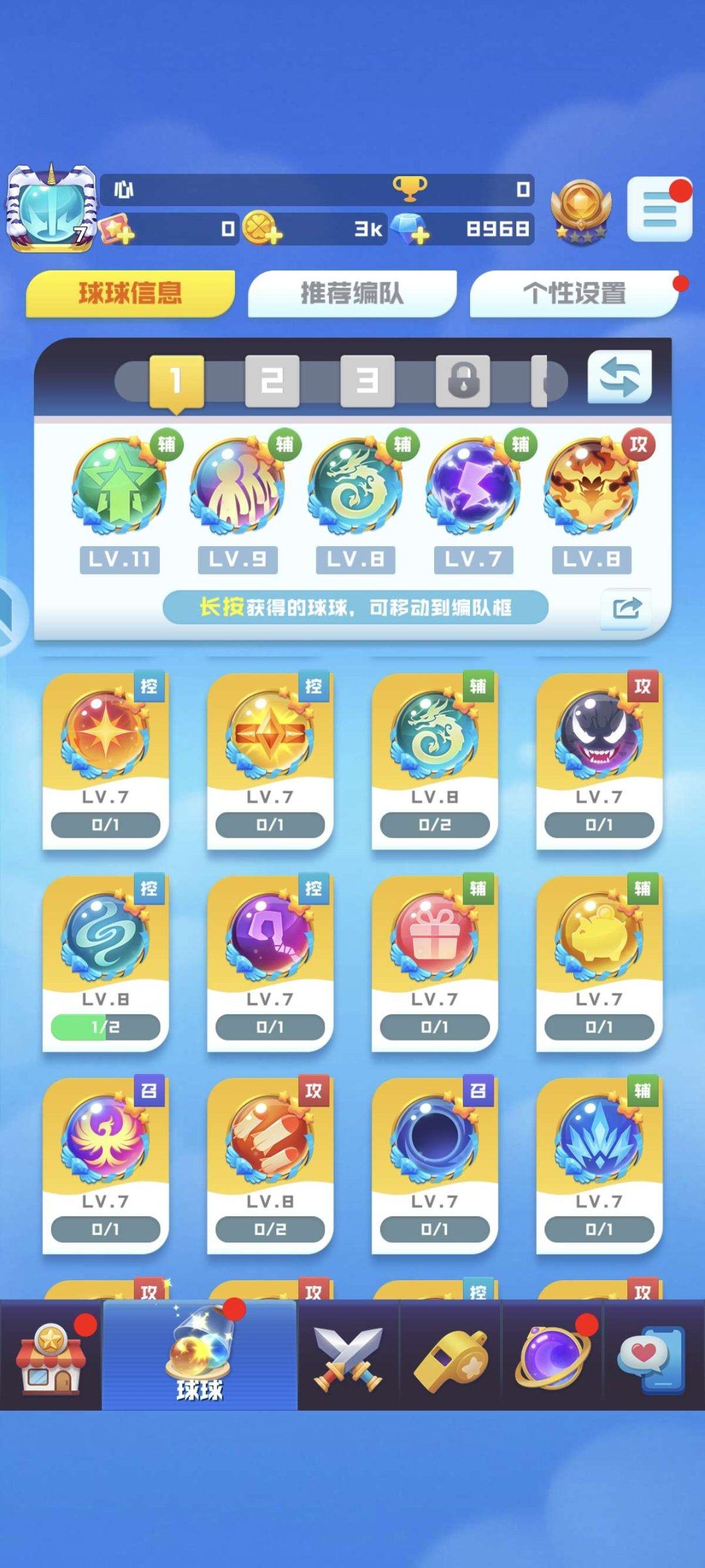Open the whistle tab
This screenshot has width=705, height=1568.
click(x=450, y=1357)
